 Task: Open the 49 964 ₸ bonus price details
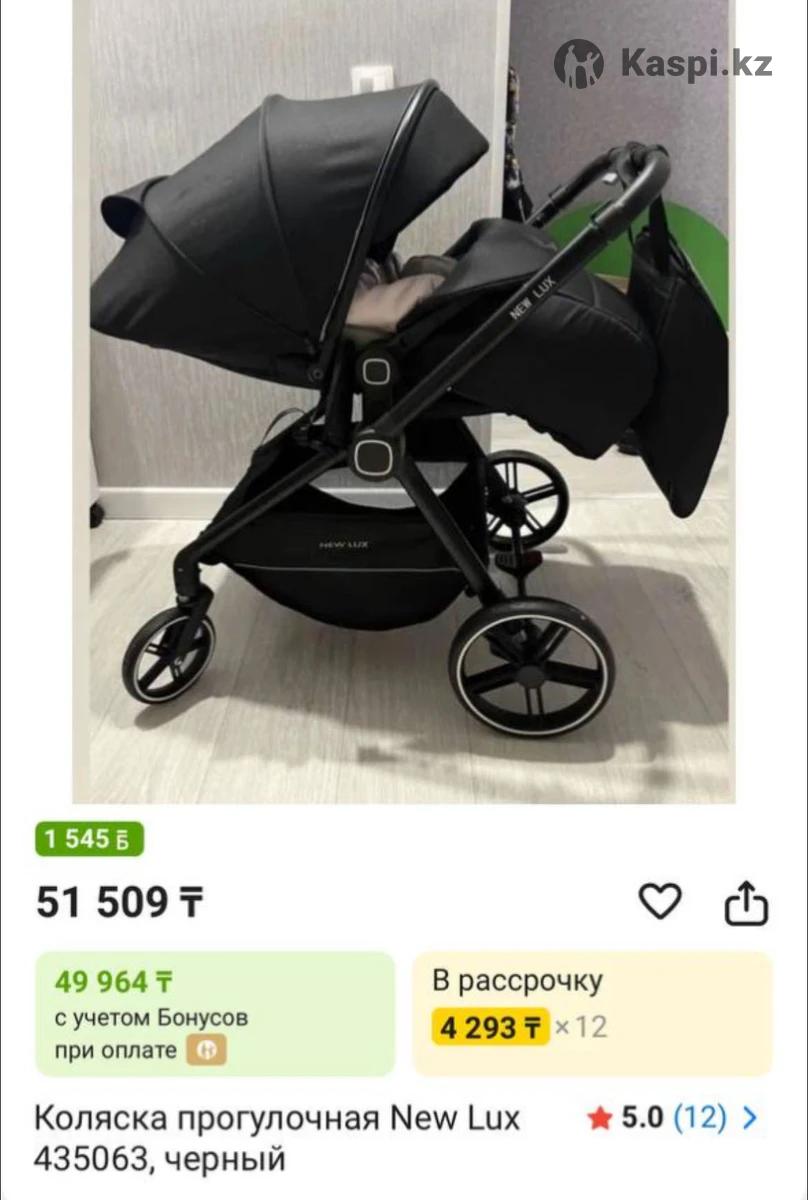[215, 1012]
